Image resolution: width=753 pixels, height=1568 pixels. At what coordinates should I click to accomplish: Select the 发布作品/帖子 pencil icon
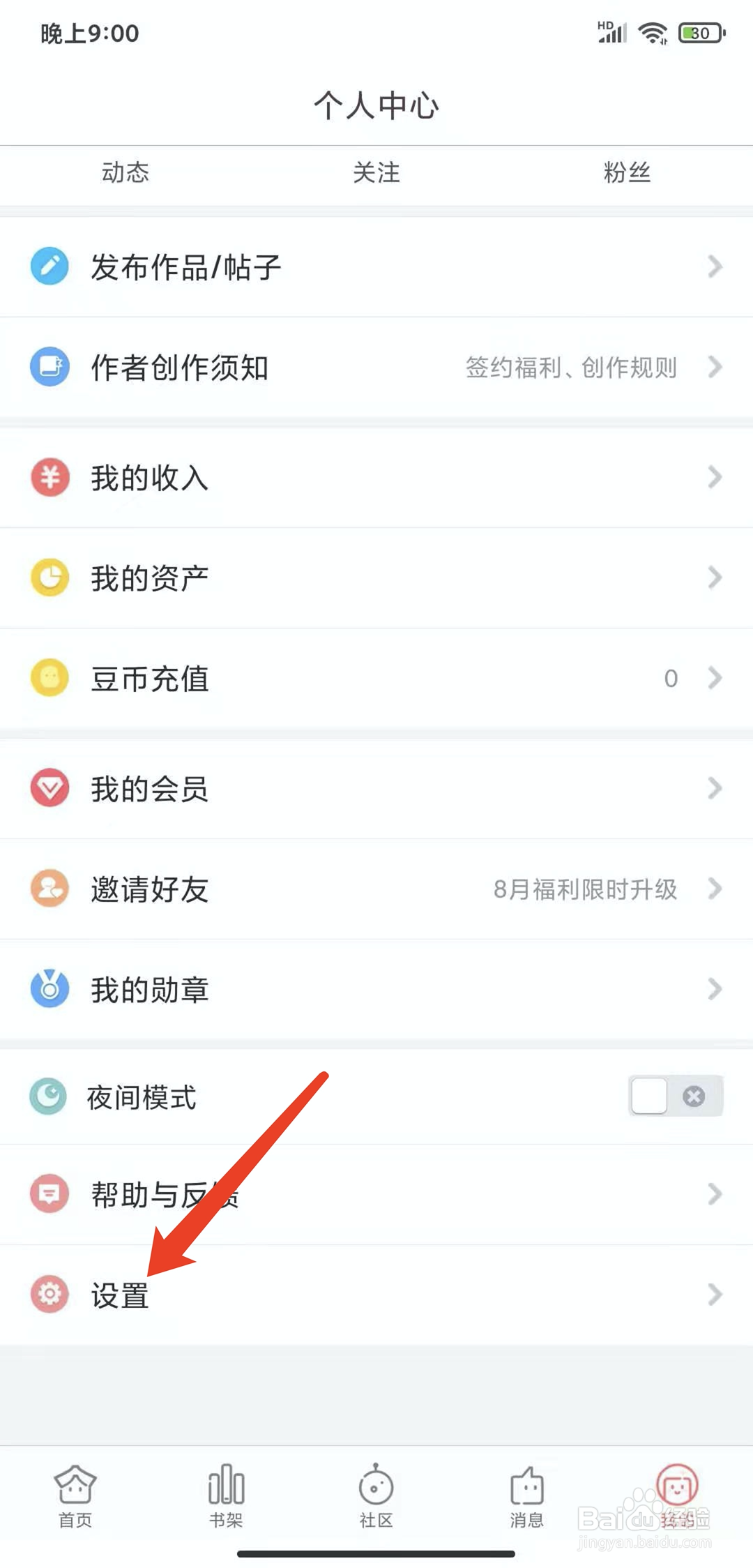(49, 266)
